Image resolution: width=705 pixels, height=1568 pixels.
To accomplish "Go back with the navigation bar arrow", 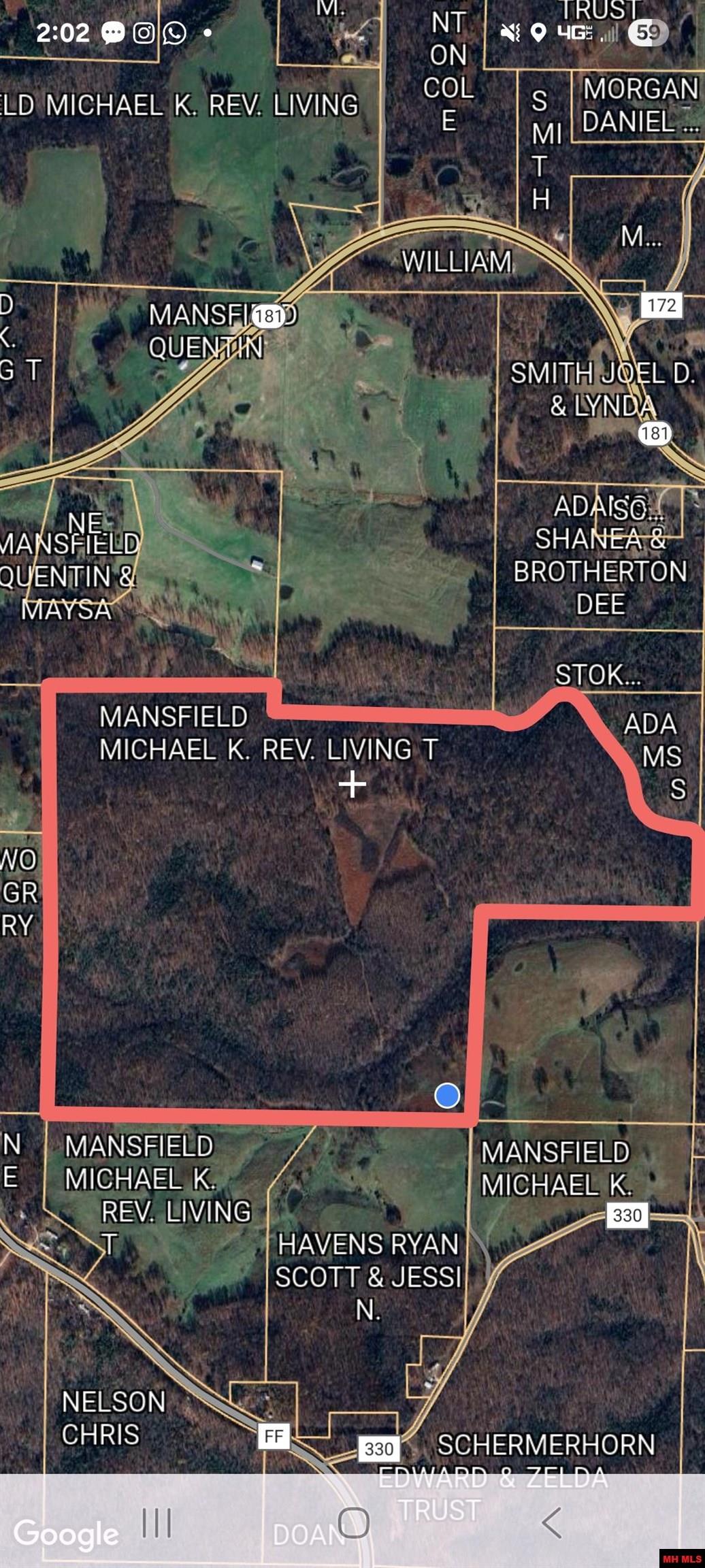I will [551, 1522].
